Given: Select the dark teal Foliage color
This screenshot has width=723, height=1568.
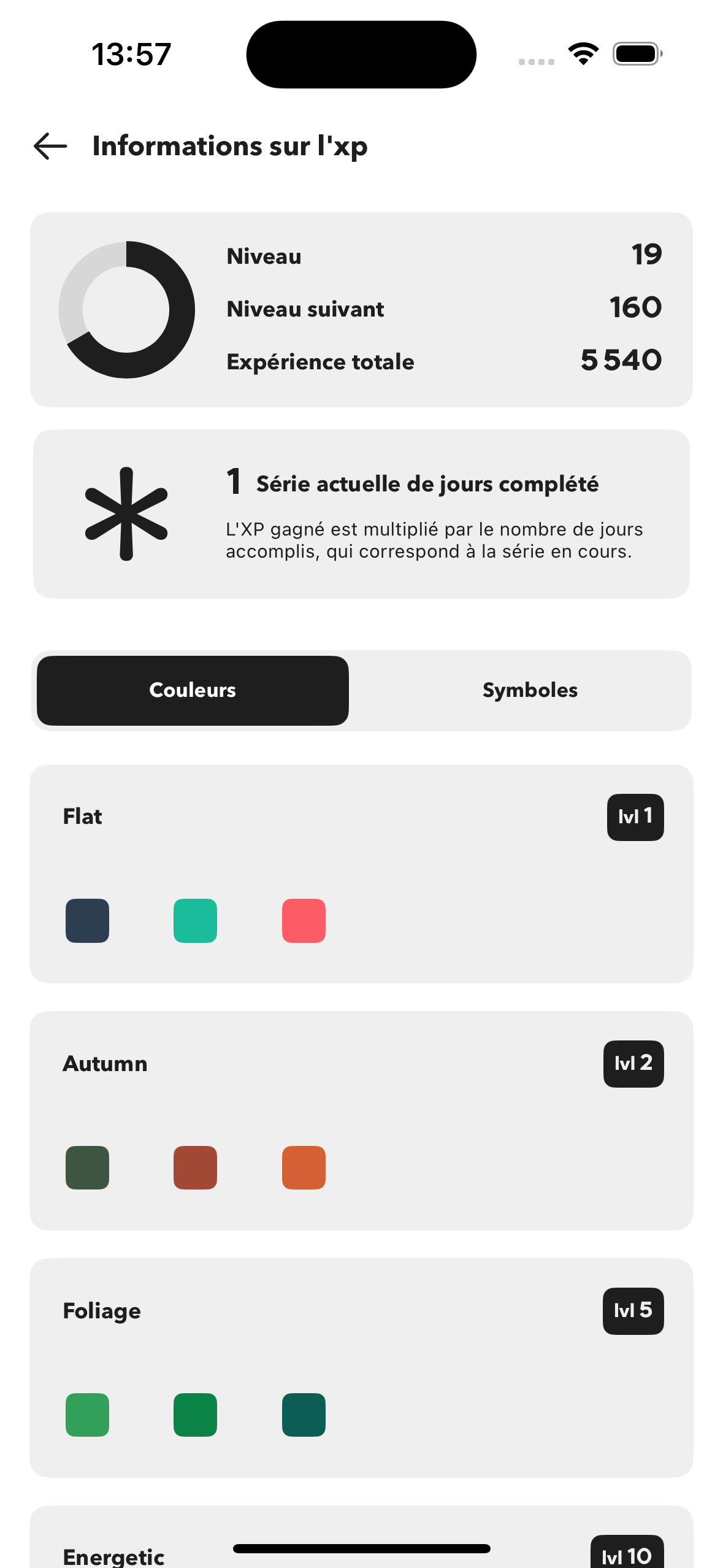Looking at the screenshot, I should pyautogui.click(x=304, y=1415).
